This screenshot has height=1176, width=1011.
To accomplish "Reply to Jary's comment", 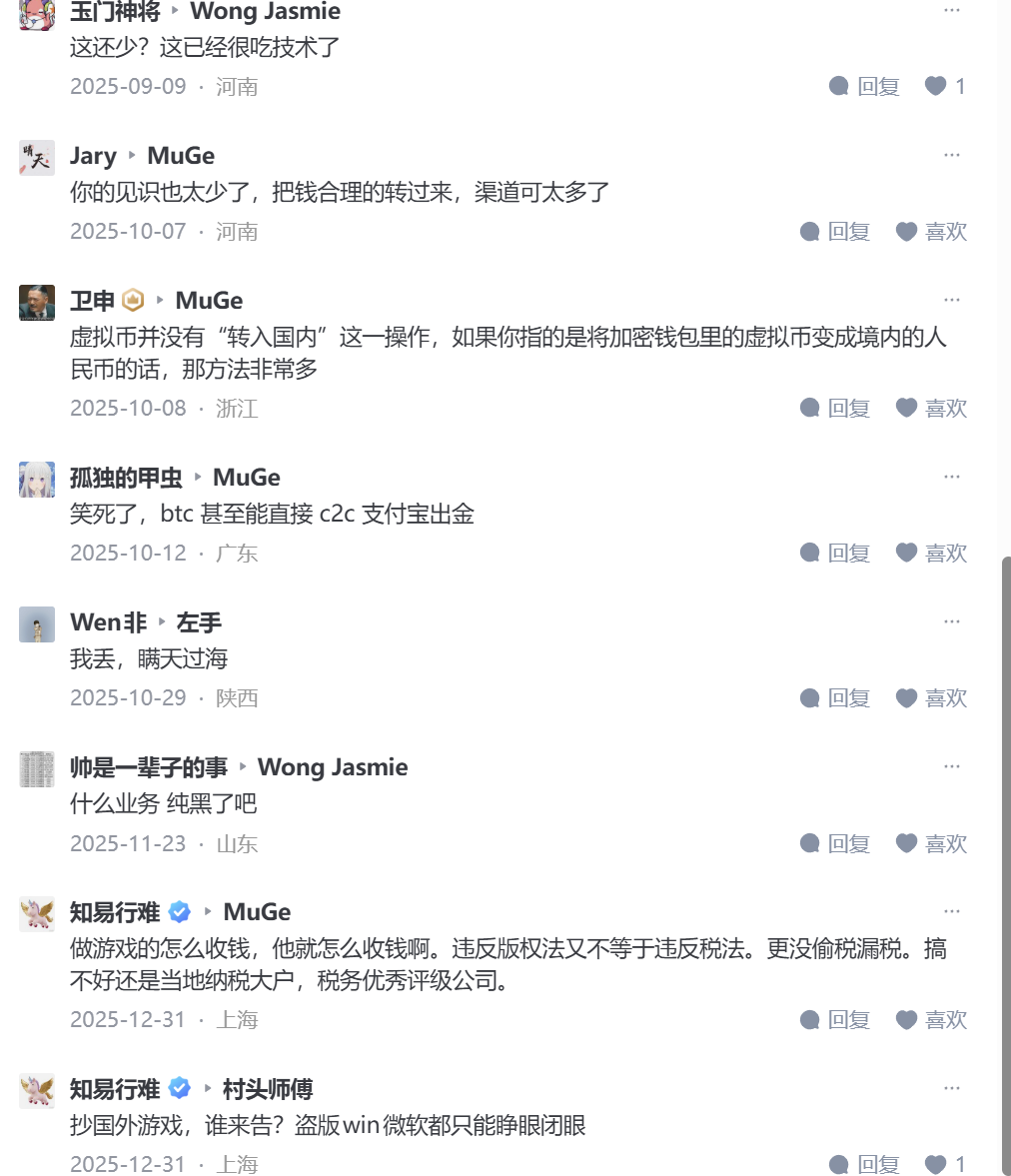I will point(835,232).
